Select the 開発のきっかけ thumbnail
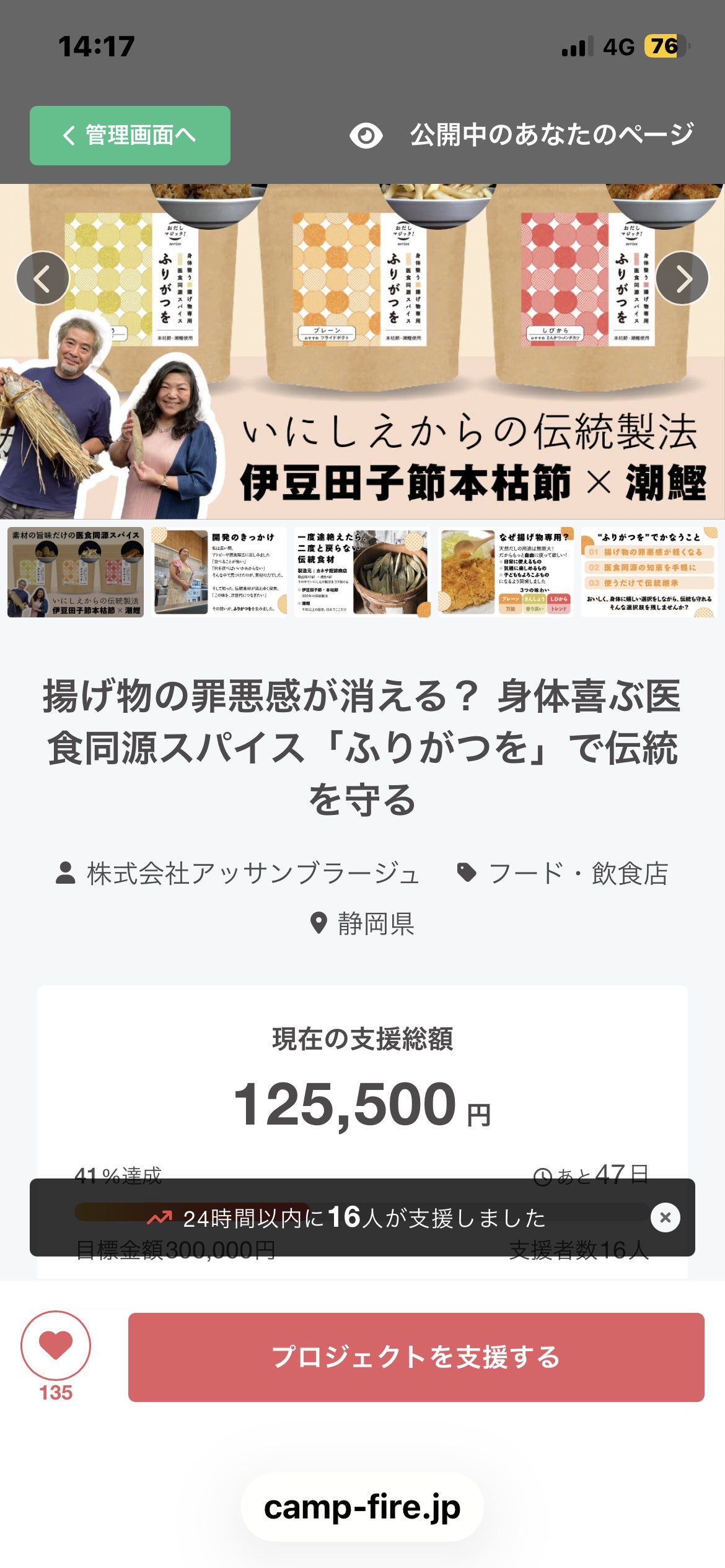This screenshot has height=1568, width=725. tap(219, 572)
